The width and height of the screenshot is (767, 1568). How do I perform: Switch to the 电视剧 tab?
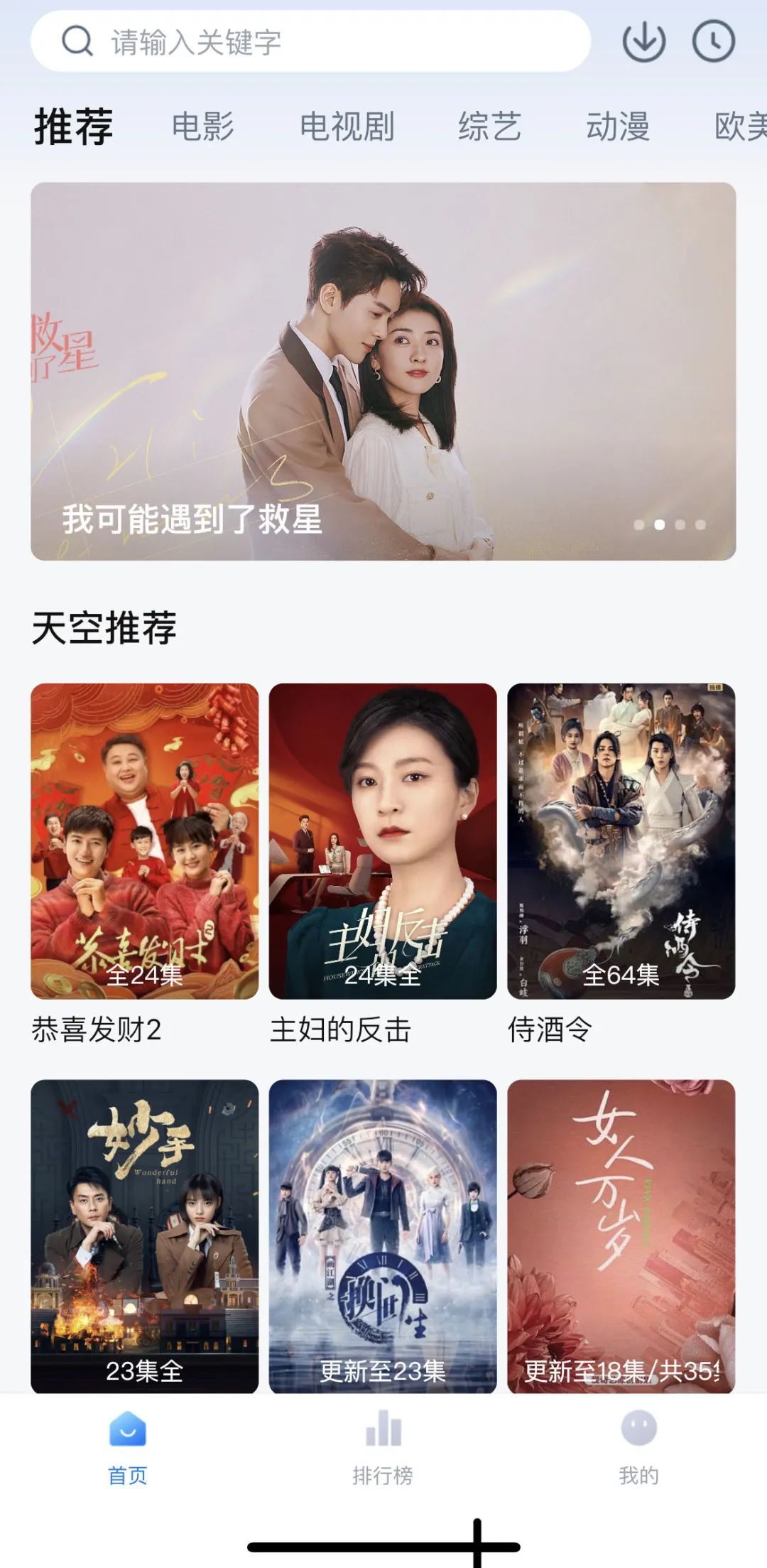[347, 126]
